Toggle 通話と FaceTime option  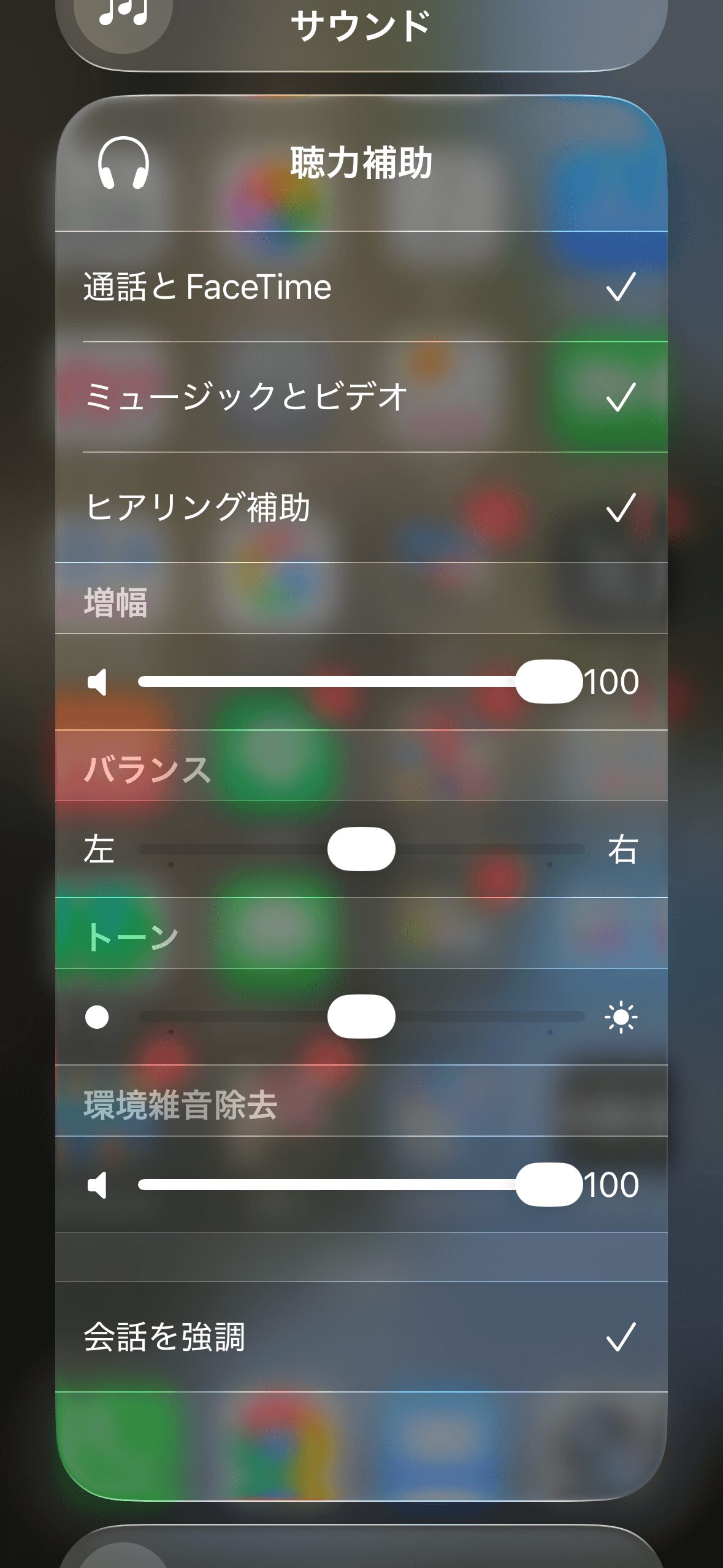(x=361, y=287)
